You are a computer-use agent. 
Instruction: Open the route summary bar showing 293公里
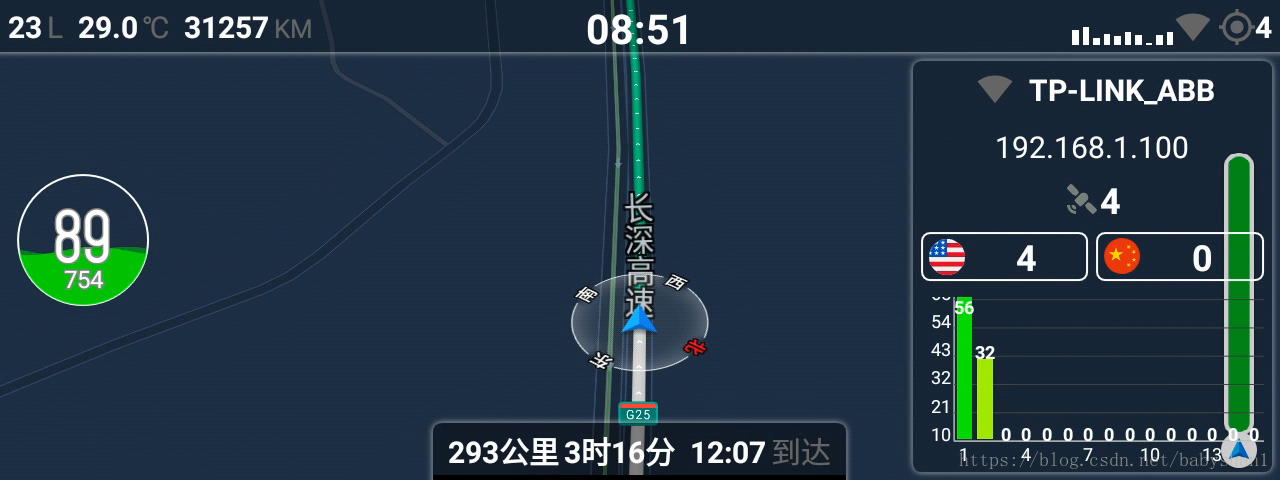(x=639, y=452)
